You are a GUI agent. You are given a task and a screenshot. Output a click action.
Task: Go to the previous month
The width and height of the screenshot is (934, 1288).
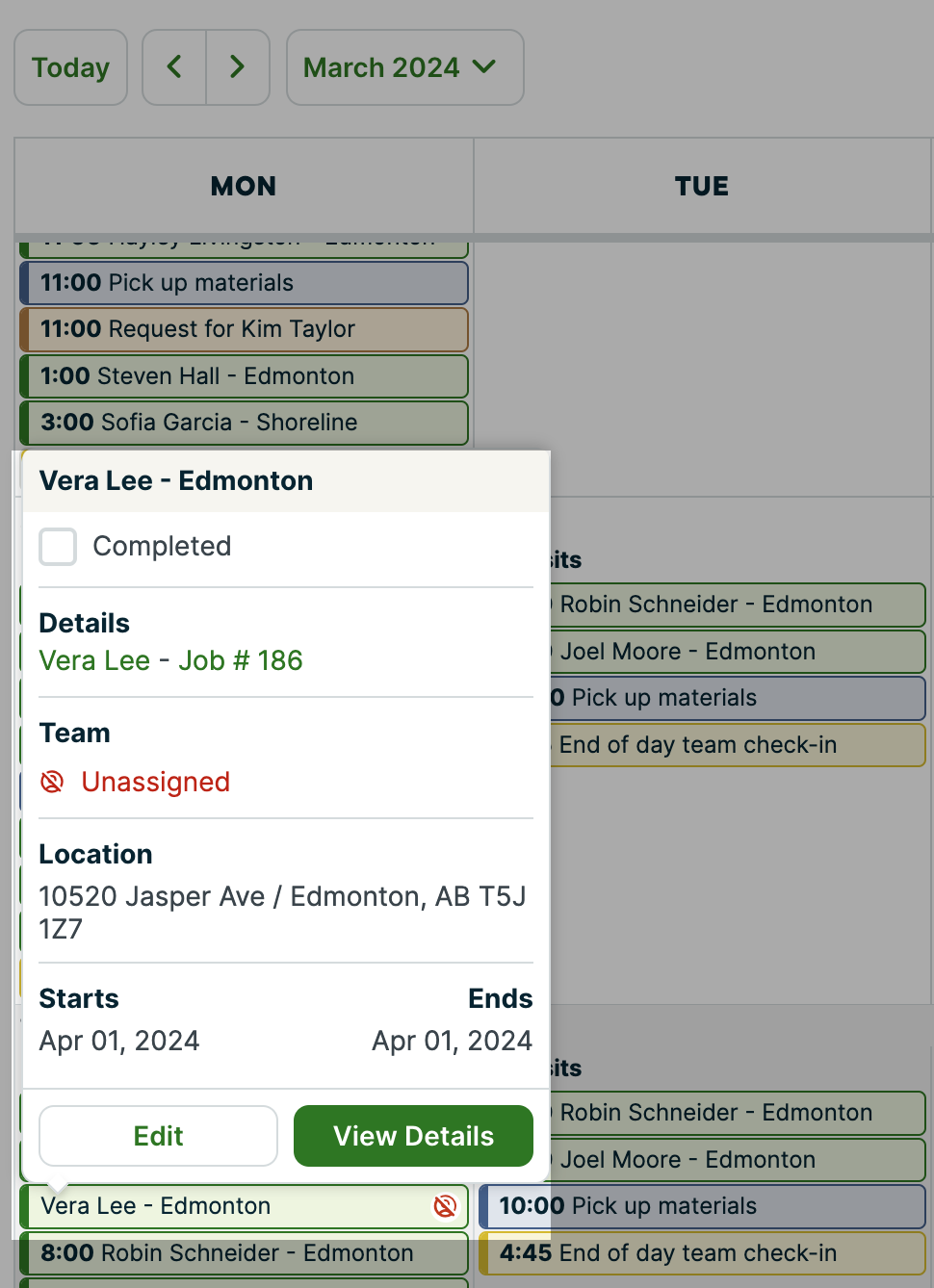174,67
